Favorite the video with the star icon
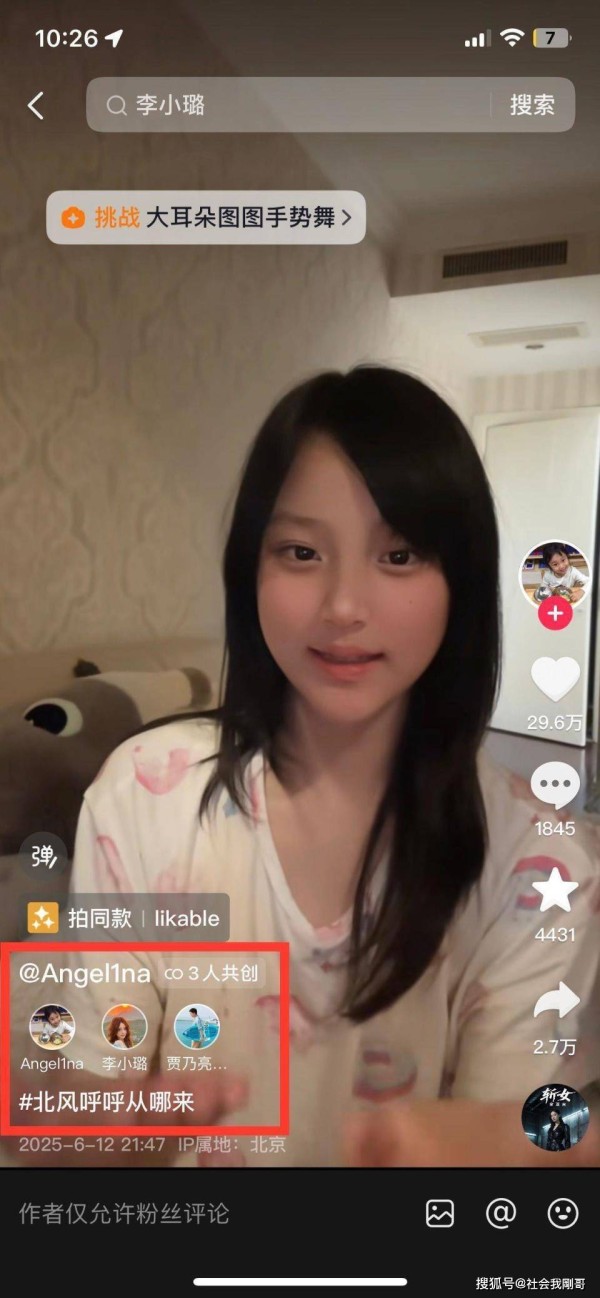The height and width of the screenshot is (1298, 600). click(555, 890)
